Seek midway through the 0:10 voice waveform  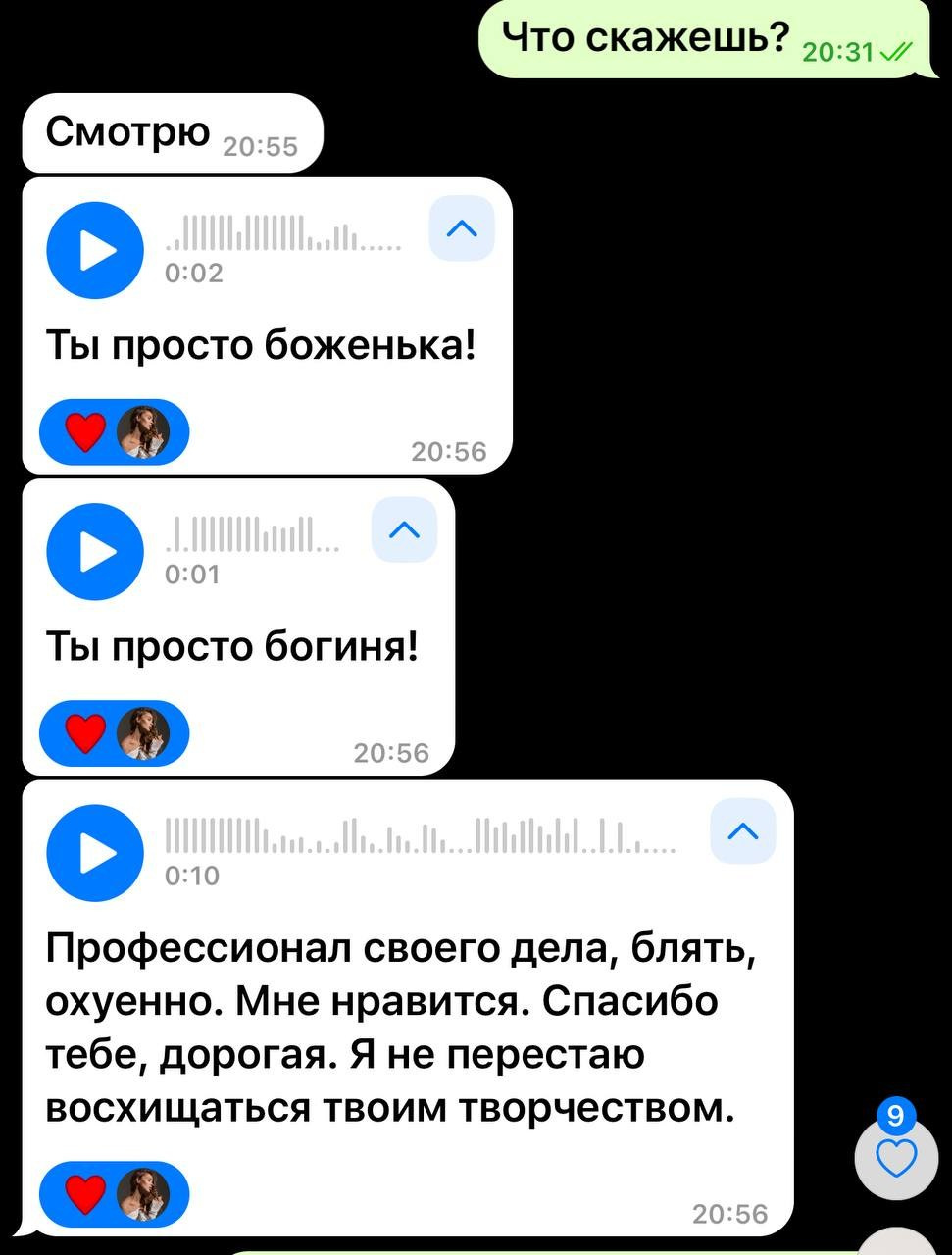pyautogui.click(x=422, y=836)
